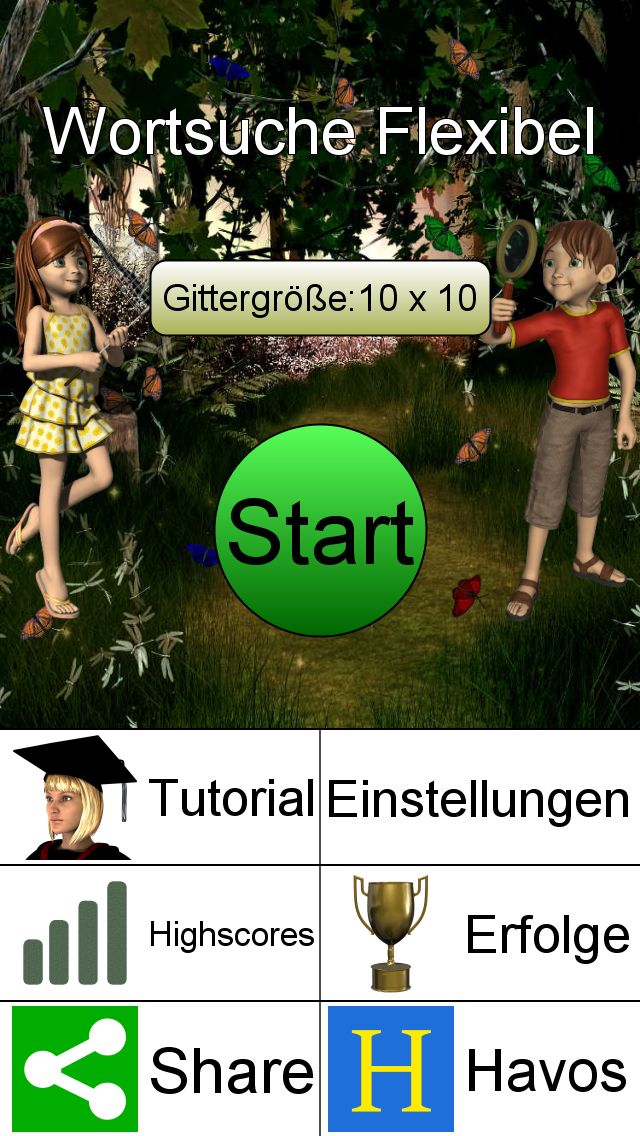Open Erfolge achievements
This screenshot has width=640, height=1136.
(480, 934)
